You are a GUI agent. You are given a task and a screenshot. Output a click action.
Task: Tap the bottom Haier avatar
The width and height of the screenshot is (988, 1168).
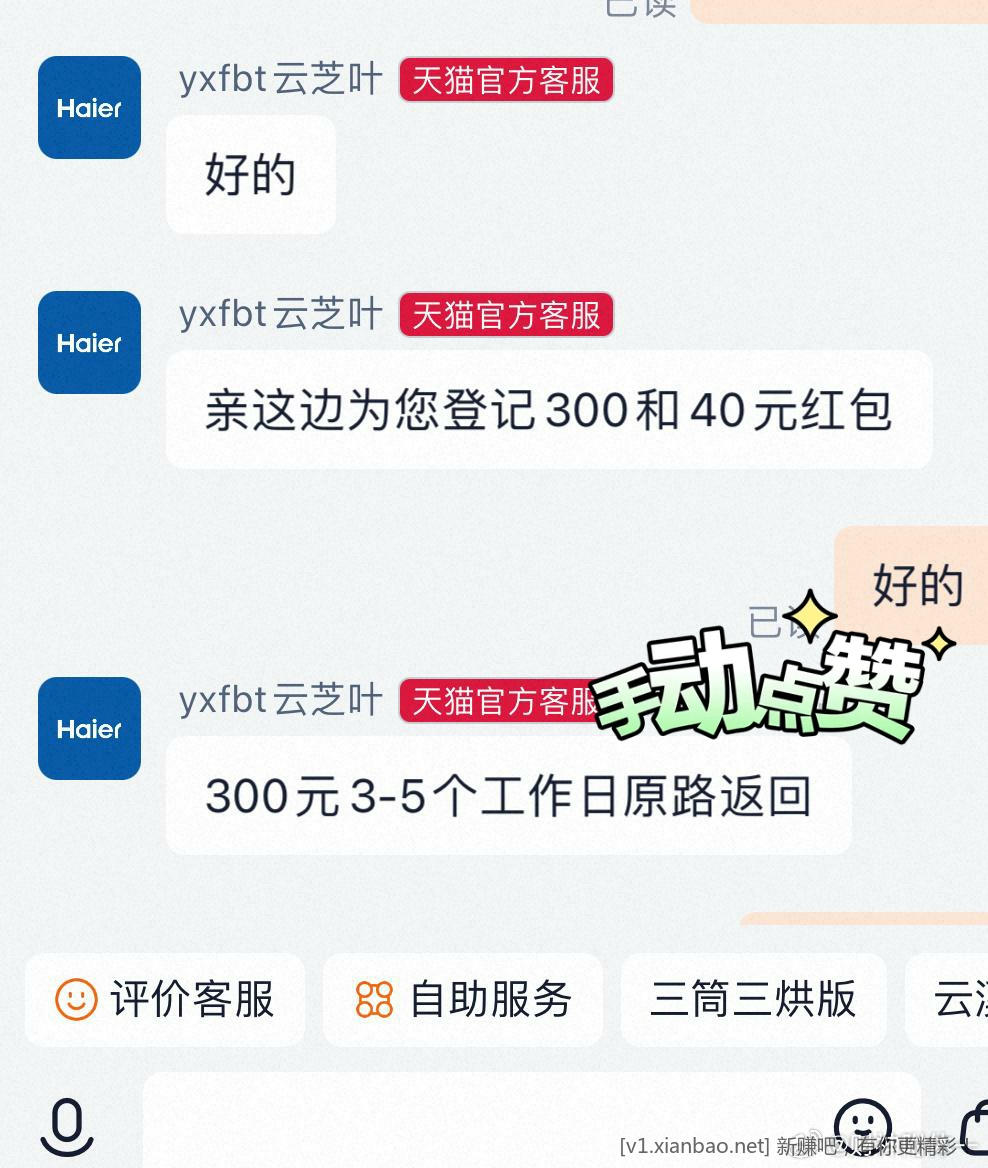89,728
